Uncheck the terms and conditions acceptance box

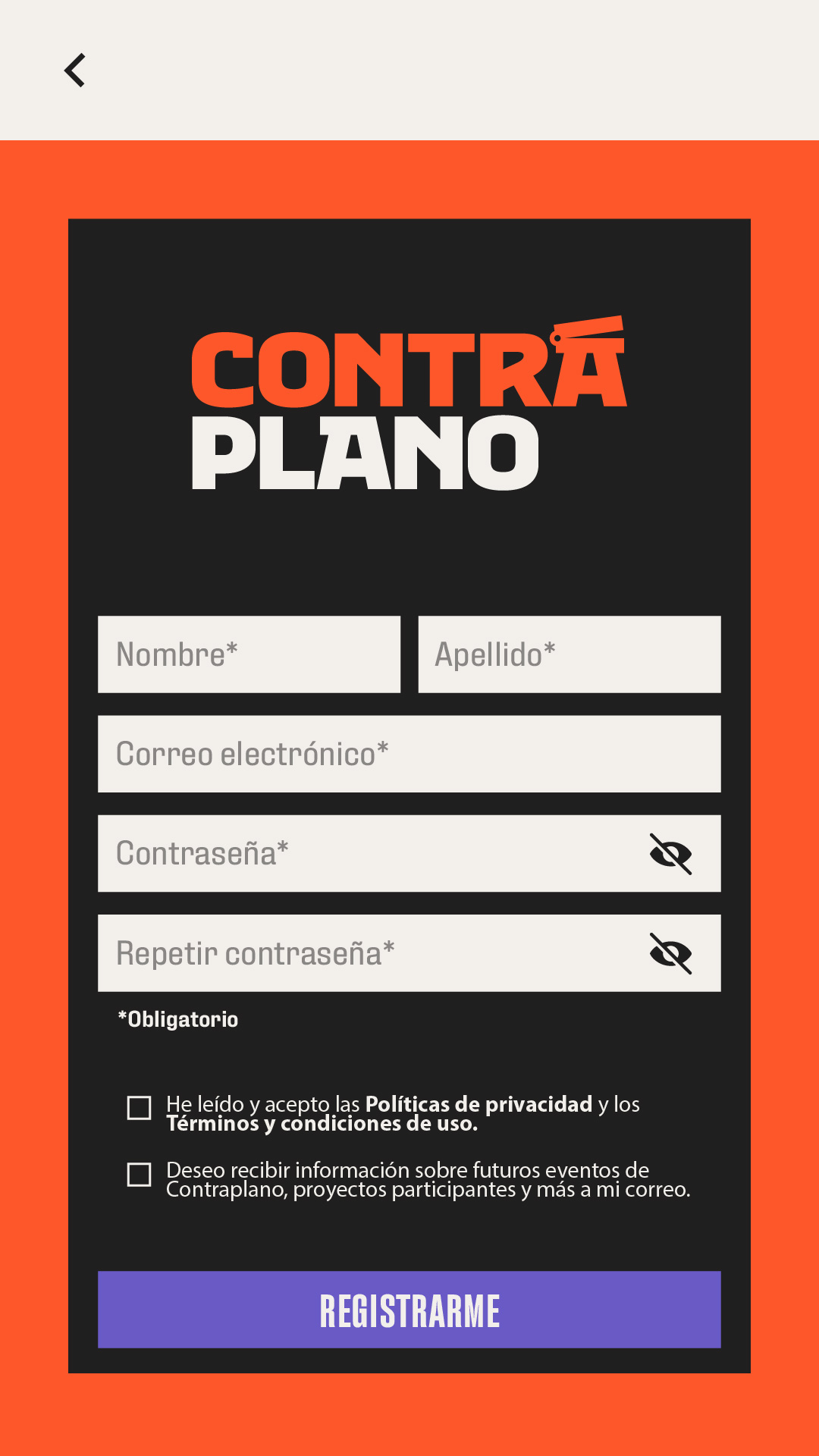click(x=139, y=1108)
